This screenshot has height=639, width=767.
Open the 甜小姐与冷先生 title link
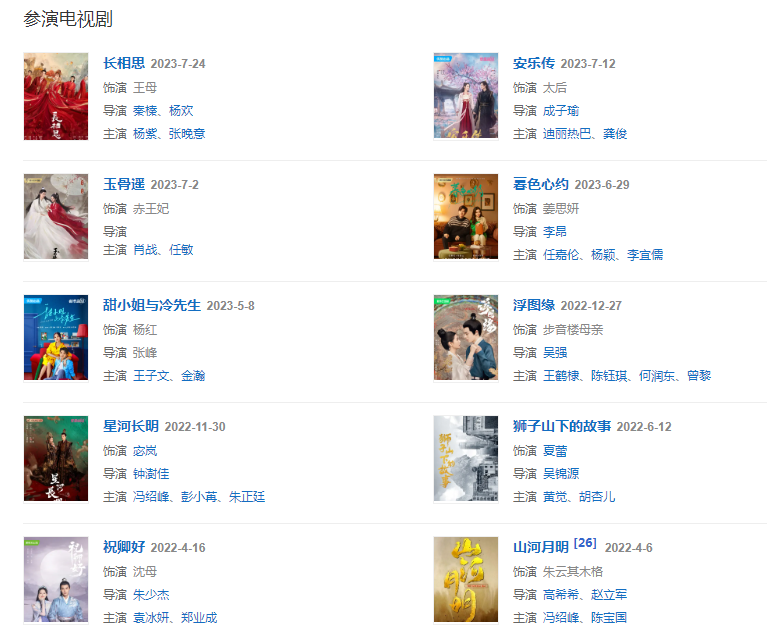(152, 305)
